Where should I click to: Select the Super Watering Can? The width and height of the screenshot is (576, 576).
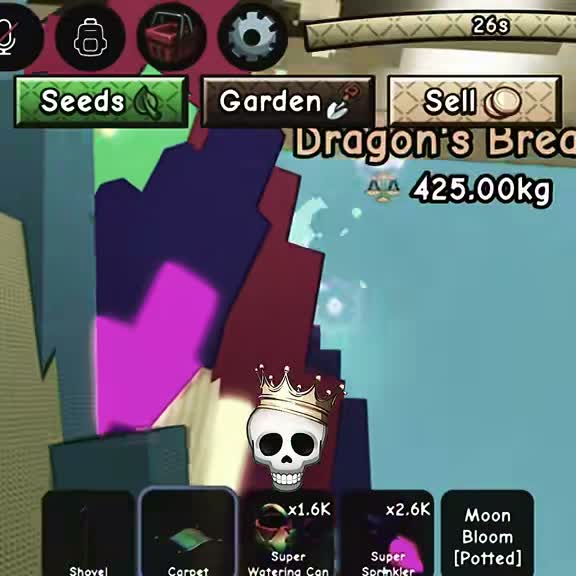(x=288, y=533)
